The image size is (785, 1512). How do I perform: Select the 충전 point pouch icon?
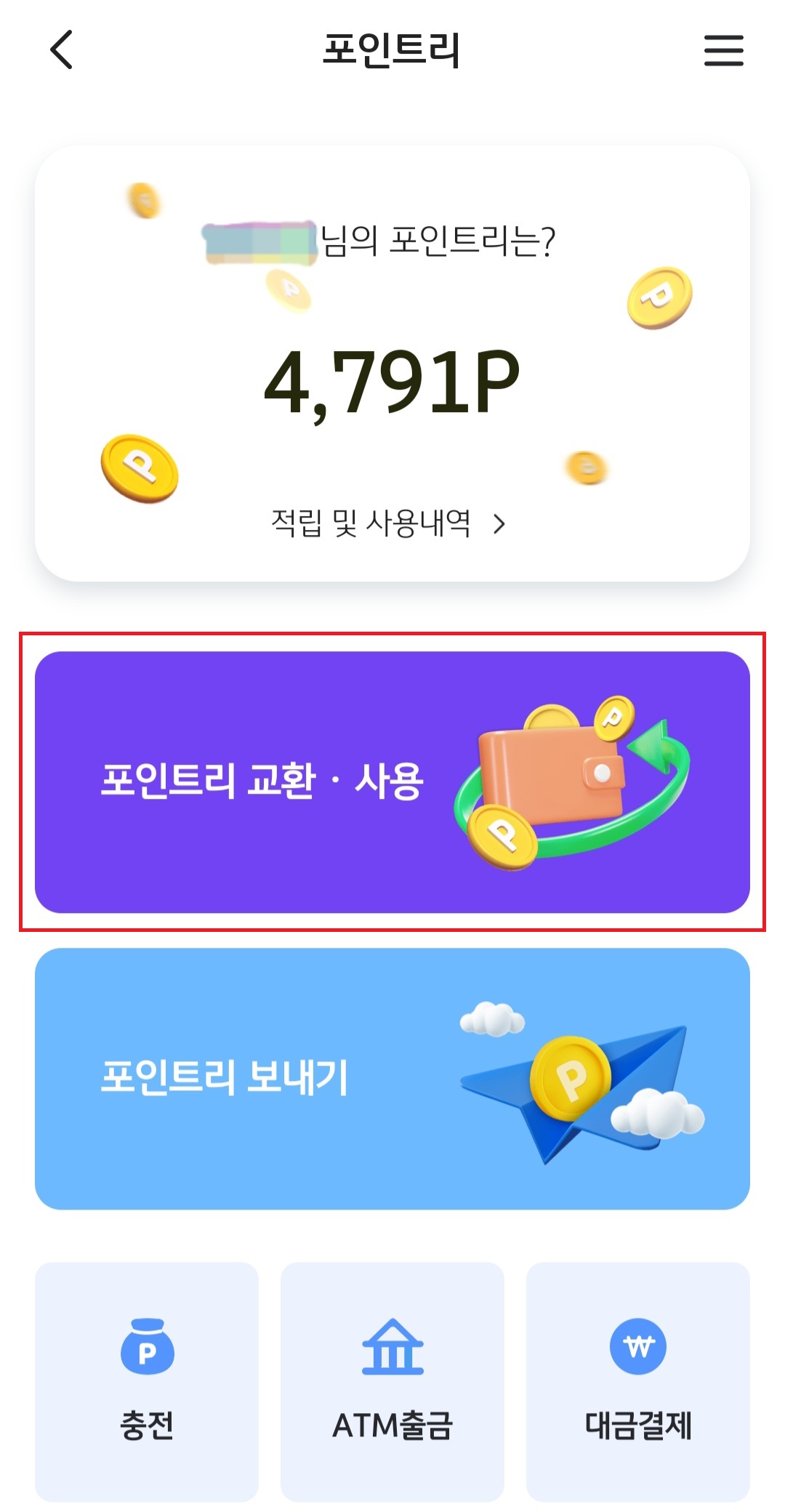[148, 1346]
